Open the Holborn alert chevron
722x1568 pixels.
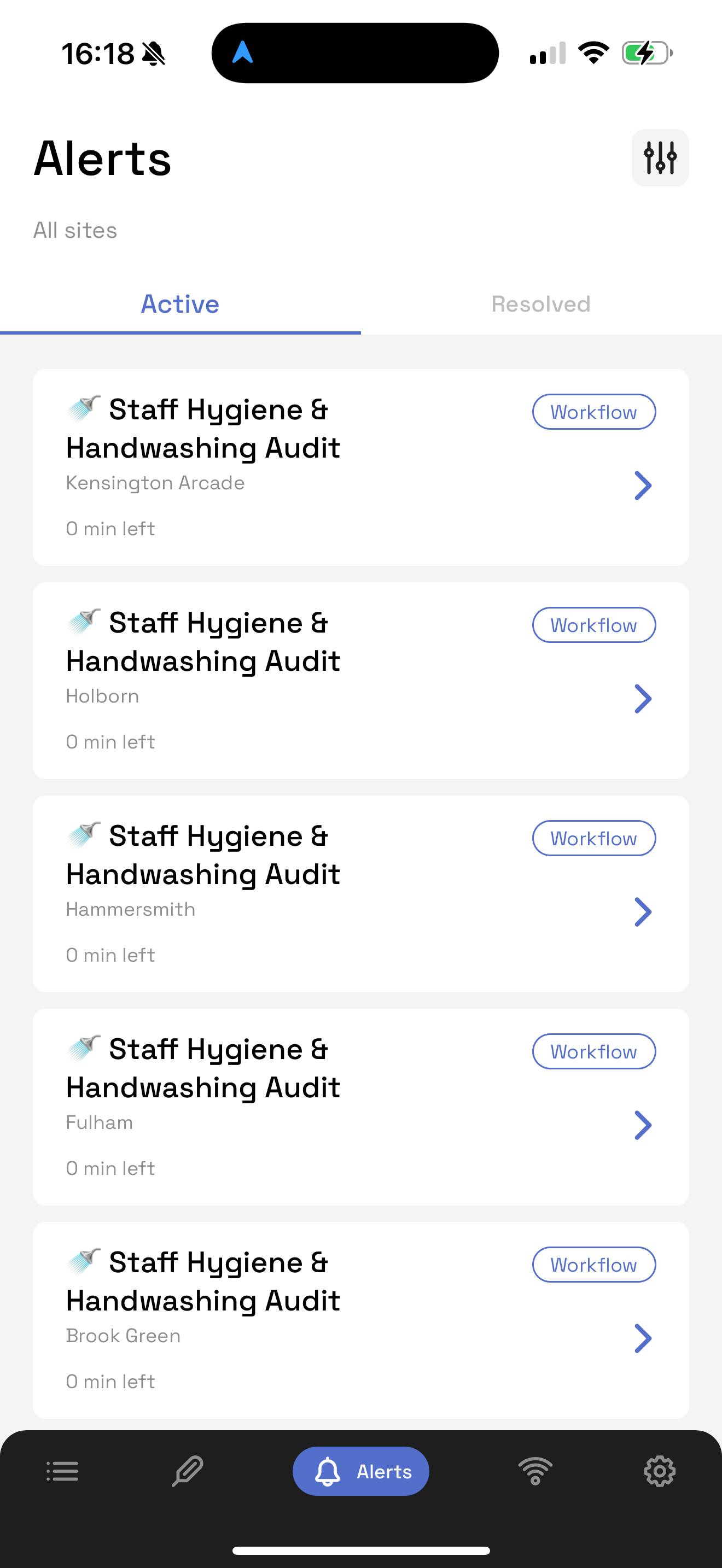643,699
